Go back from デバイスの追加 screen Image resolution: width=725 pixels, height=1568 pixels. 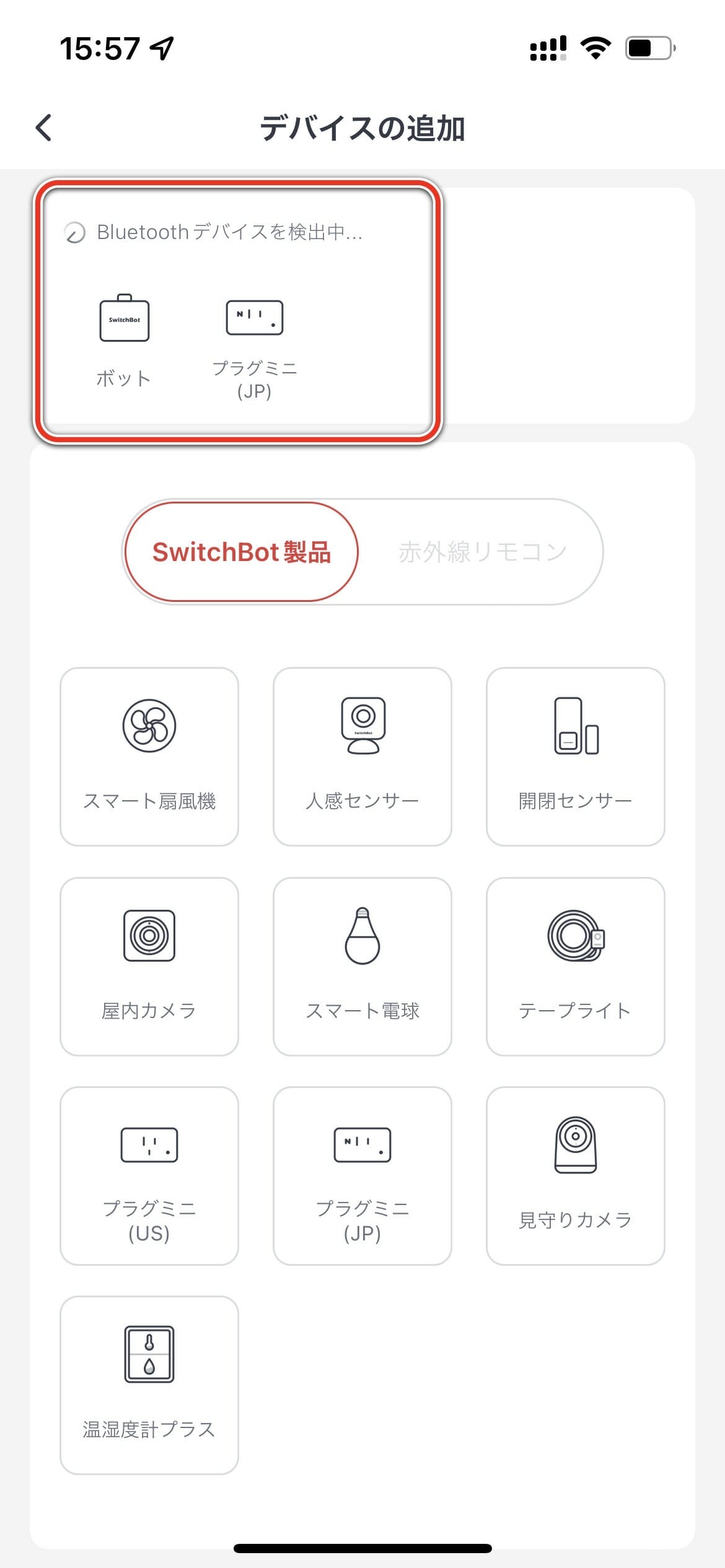coord(43,128)
